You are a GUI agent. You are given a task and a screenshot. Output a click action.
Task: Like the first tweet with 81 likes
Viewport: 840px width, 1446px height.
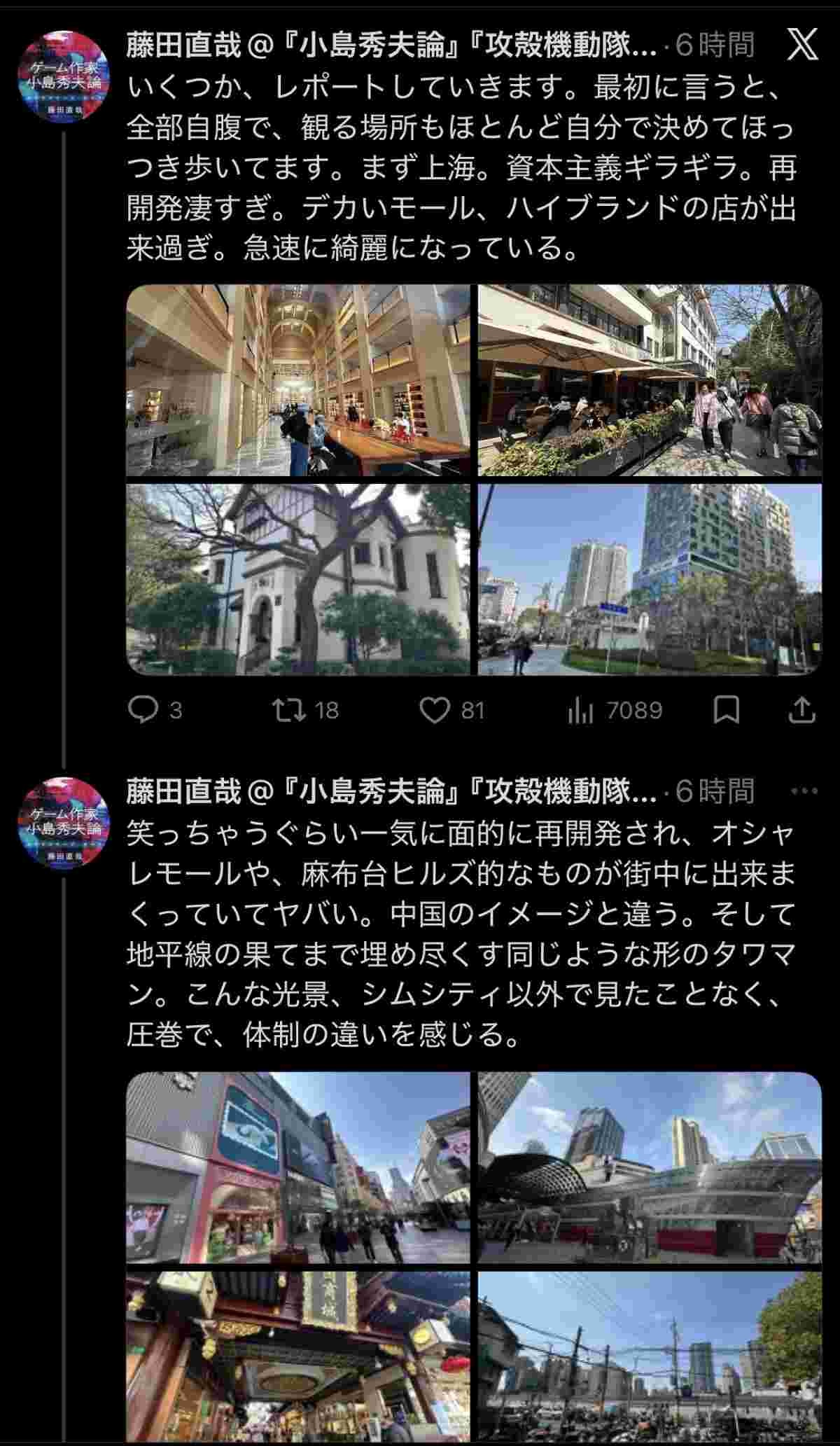(434, 711)
